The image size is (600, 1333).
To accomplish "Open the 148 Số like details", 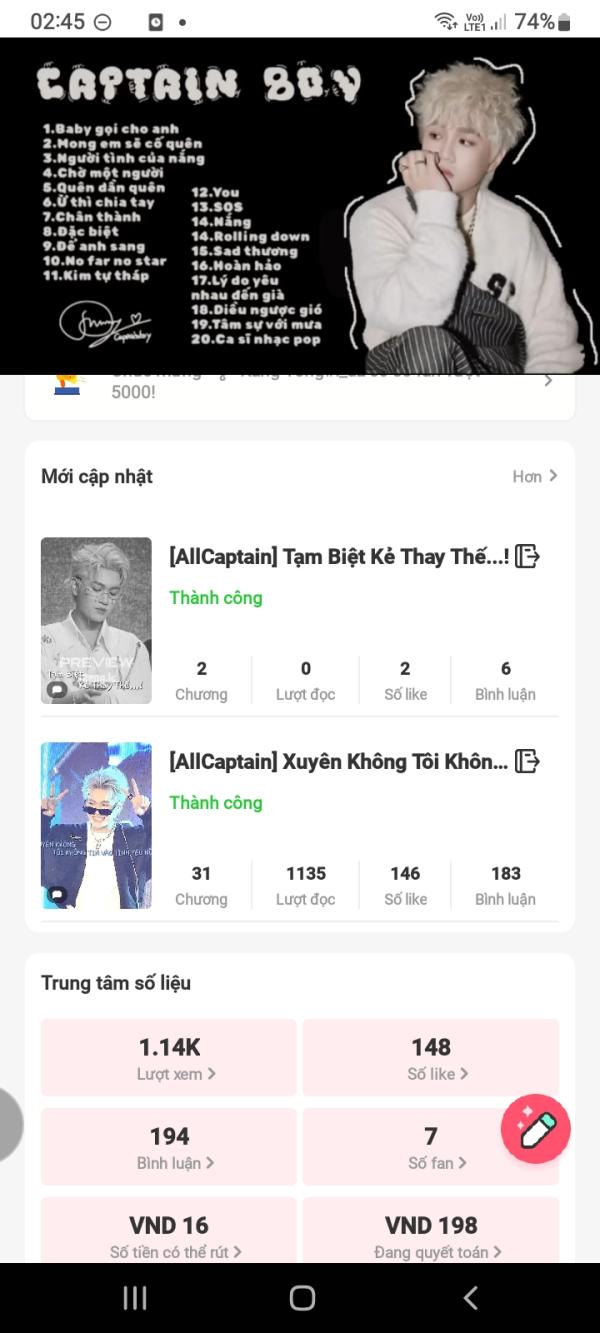I will point(431,1058).
